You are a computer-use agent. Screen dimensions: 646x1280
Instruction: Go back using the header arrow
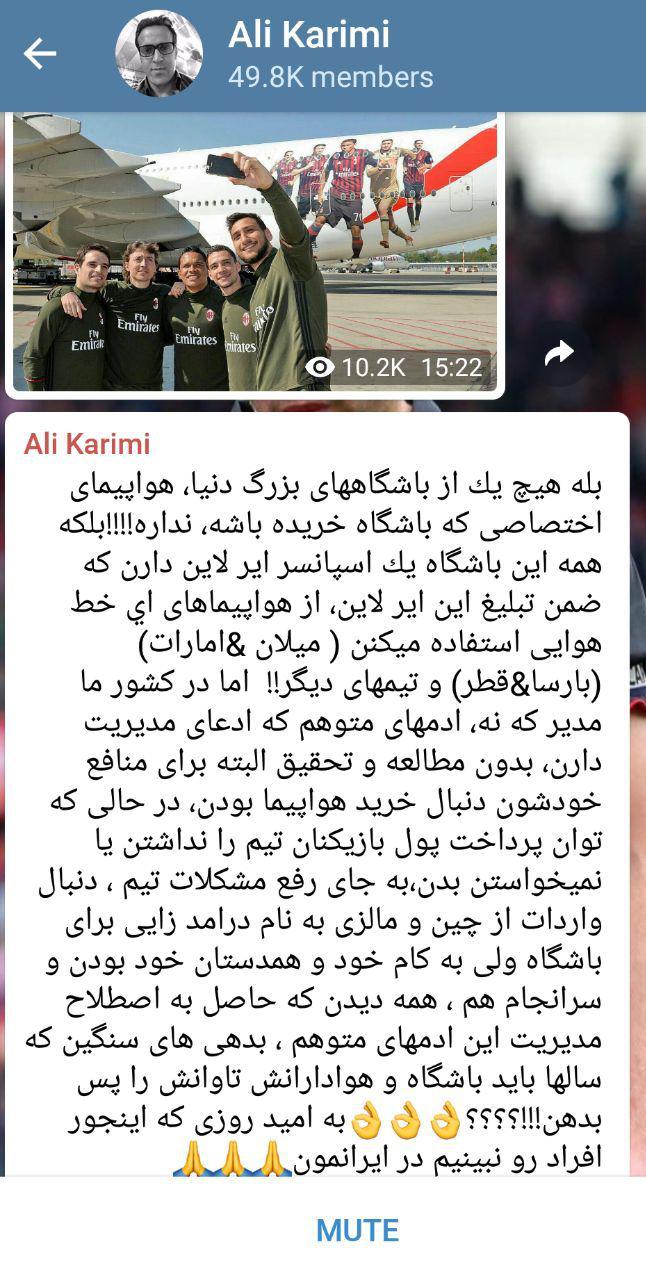click(40, 54)
